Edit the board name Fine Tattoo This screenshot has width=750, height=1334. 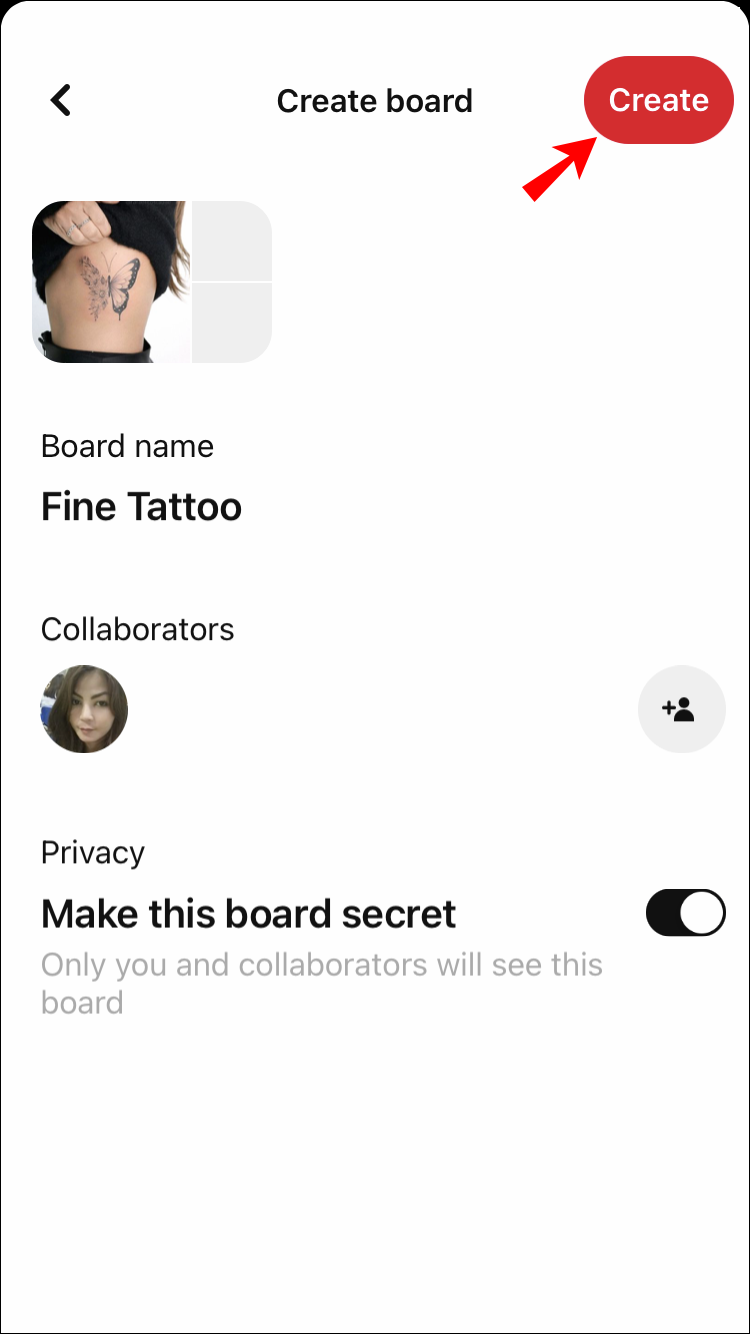click(x=142, y=507)
